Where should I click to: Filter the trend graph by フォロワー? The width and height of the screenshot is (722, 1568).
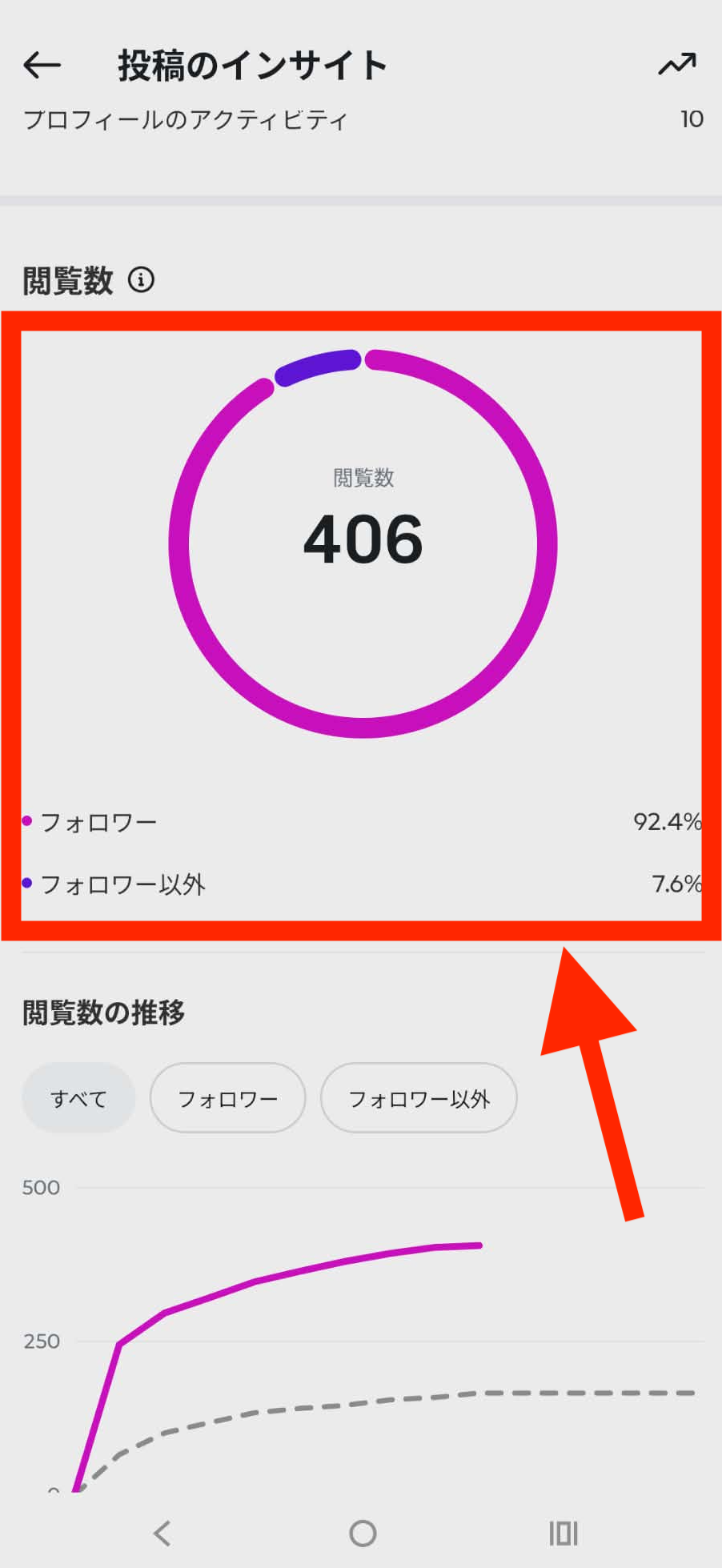(227, 1098)
